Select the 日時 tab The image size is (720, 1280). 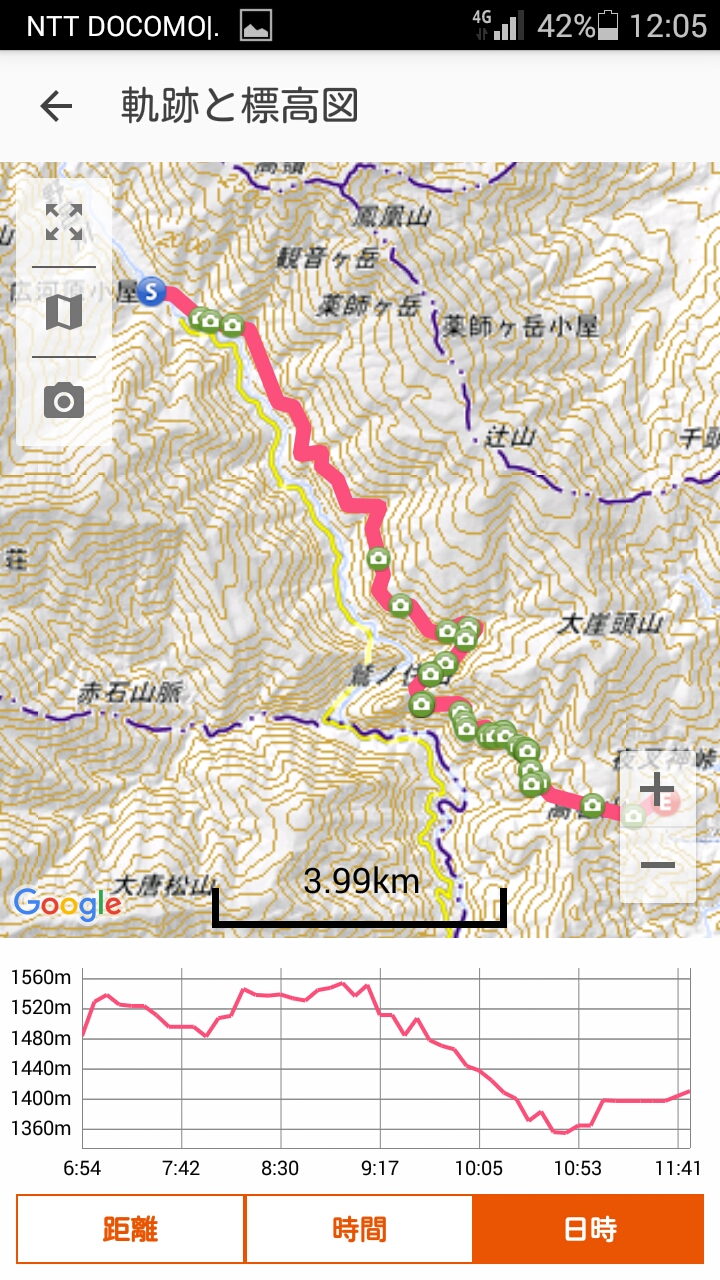point(589,1229)
